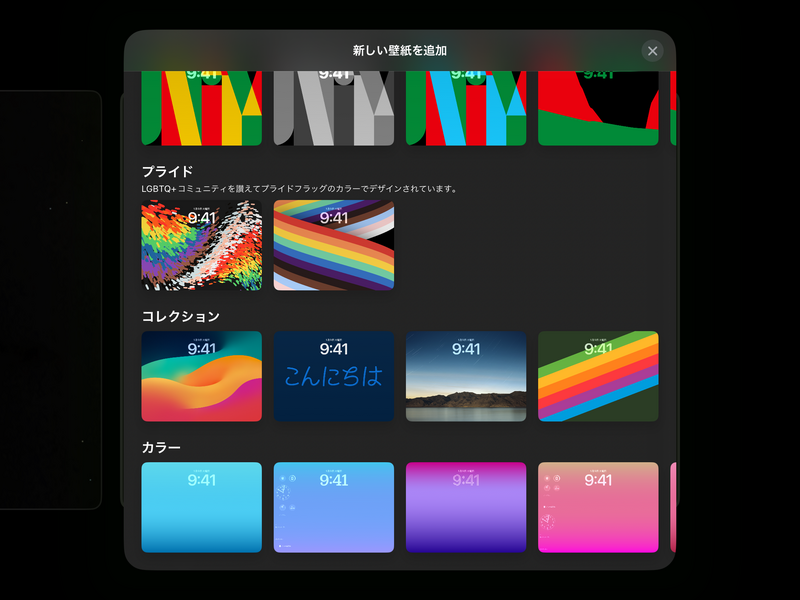Choose the blue-purple color wallpaper with widgets
Viewport: 800px width, 600px height.
(x=334, y=507)
